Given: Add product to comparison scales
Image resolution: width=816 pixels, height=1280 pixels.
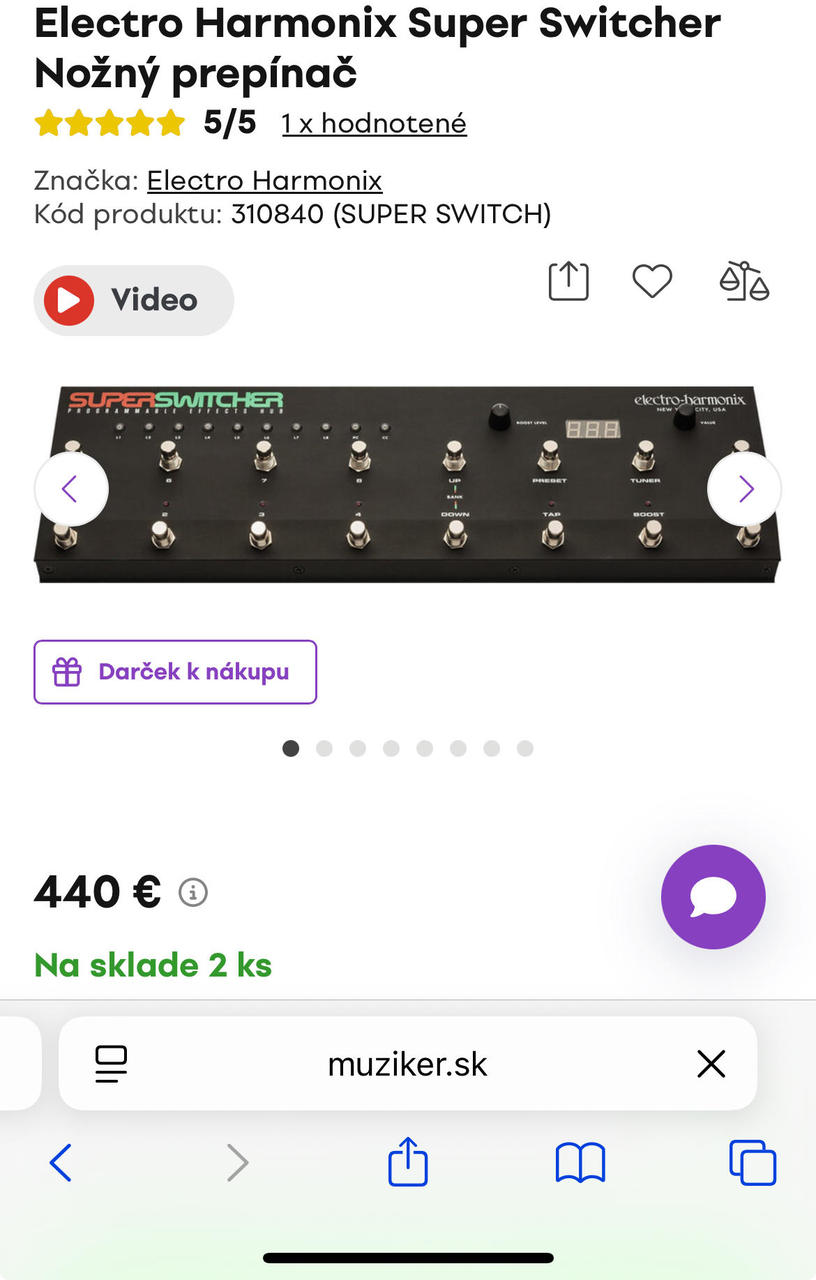Looking at the screenshot, I should coord(744,281).
